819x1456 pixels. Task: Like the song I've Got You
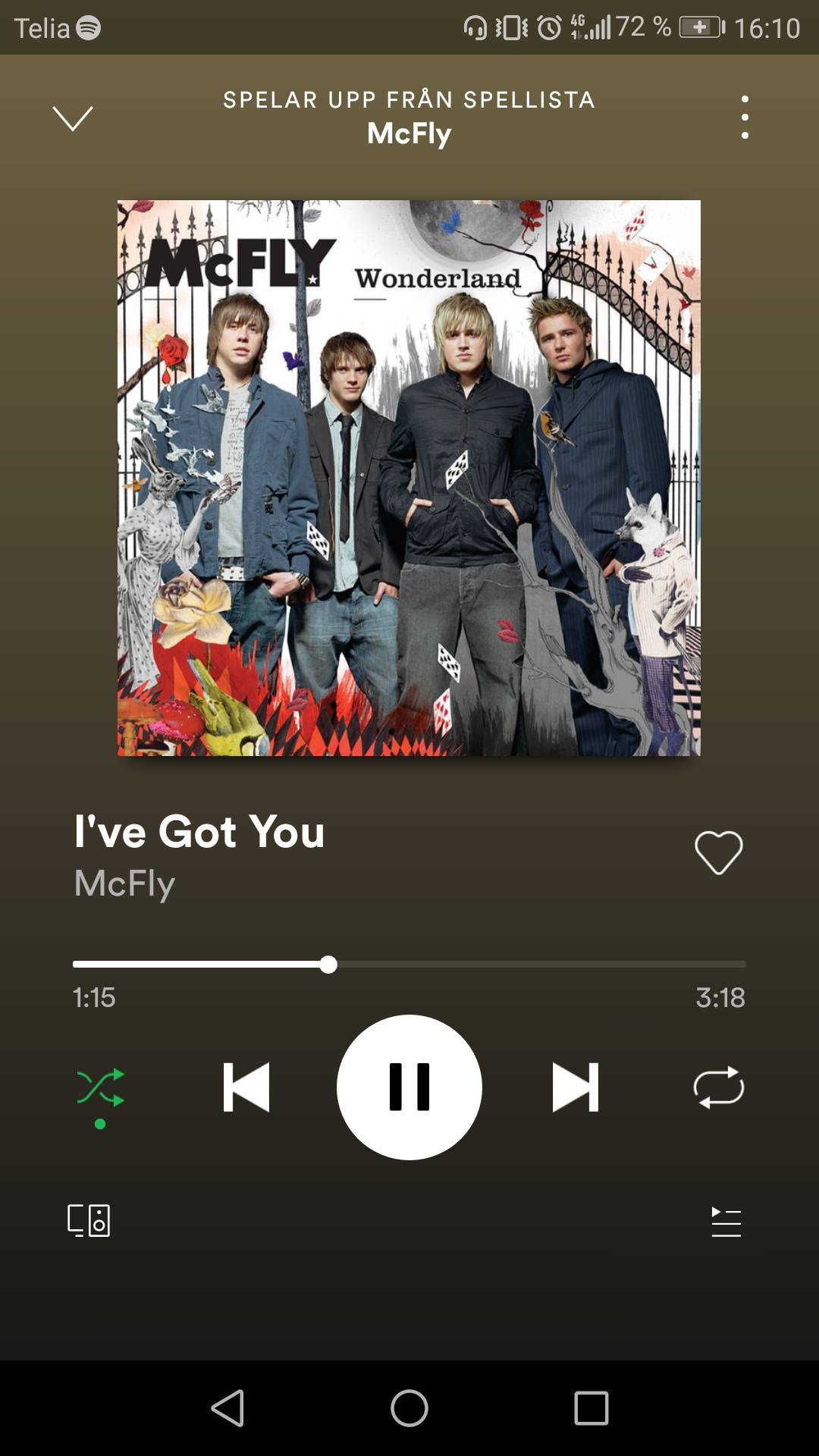718,852
